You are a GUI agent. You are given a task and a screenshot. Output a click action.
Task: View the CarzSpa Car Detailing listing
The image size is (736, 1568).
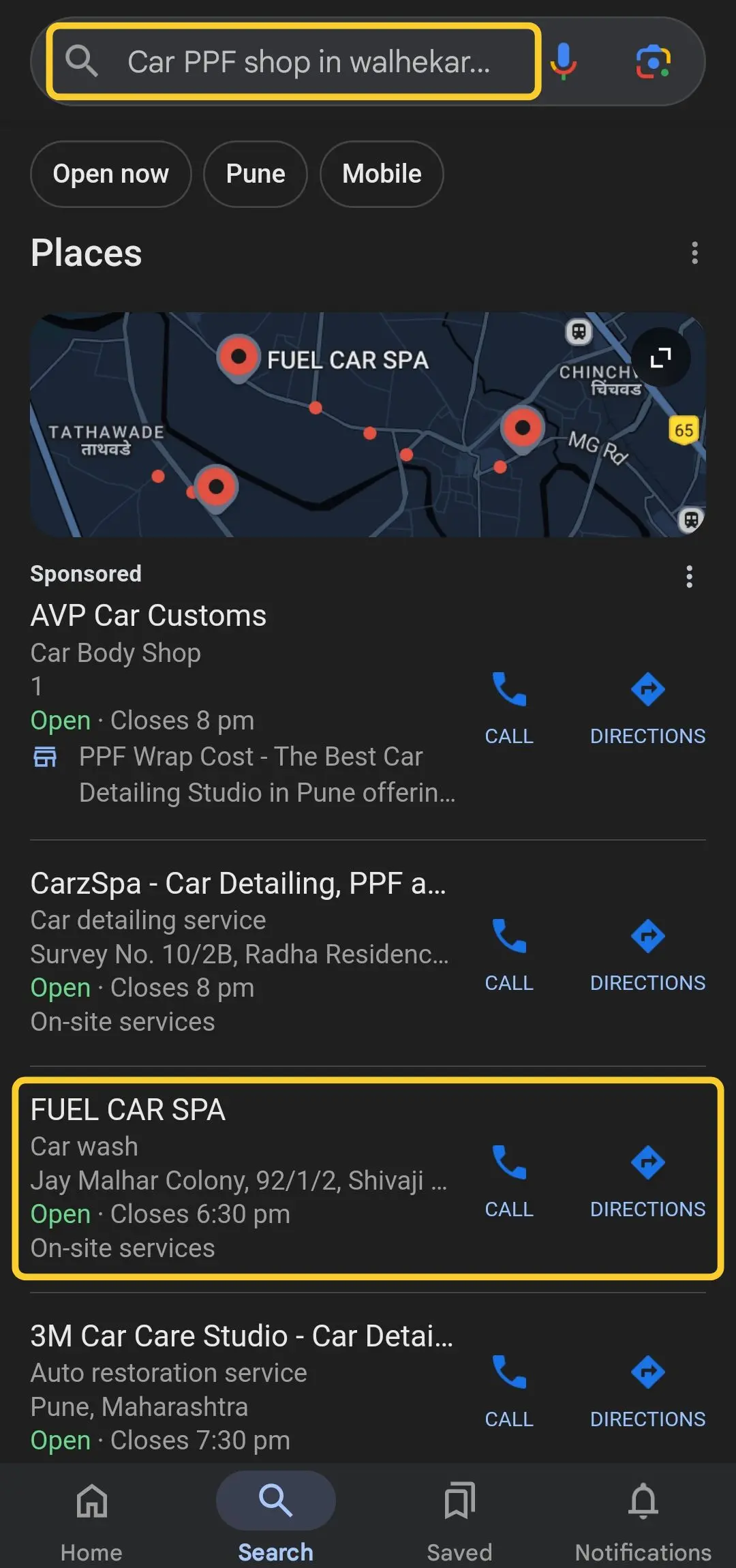238,882
